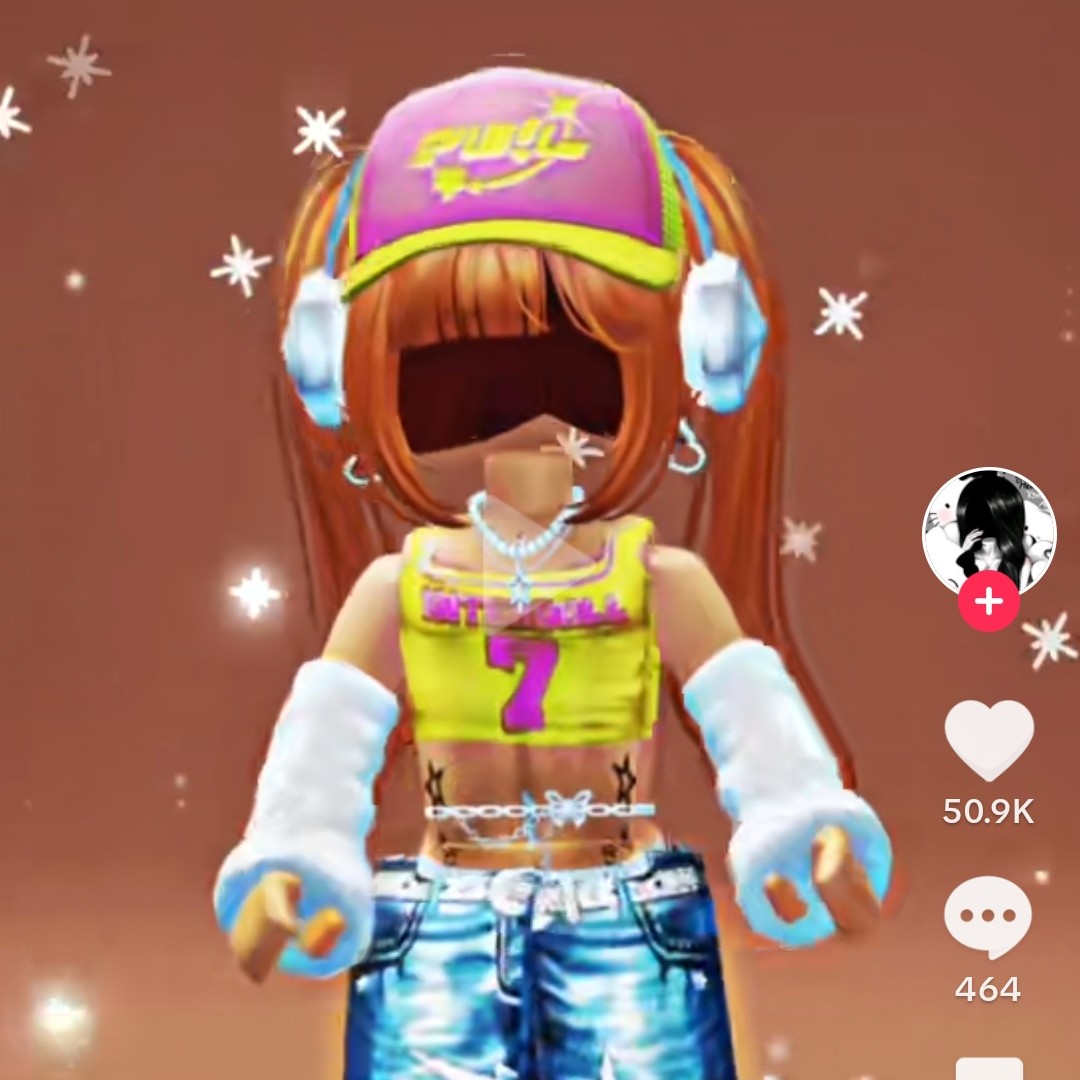
Task: Follow the creator with the plus button
Action: coord(988,603)
